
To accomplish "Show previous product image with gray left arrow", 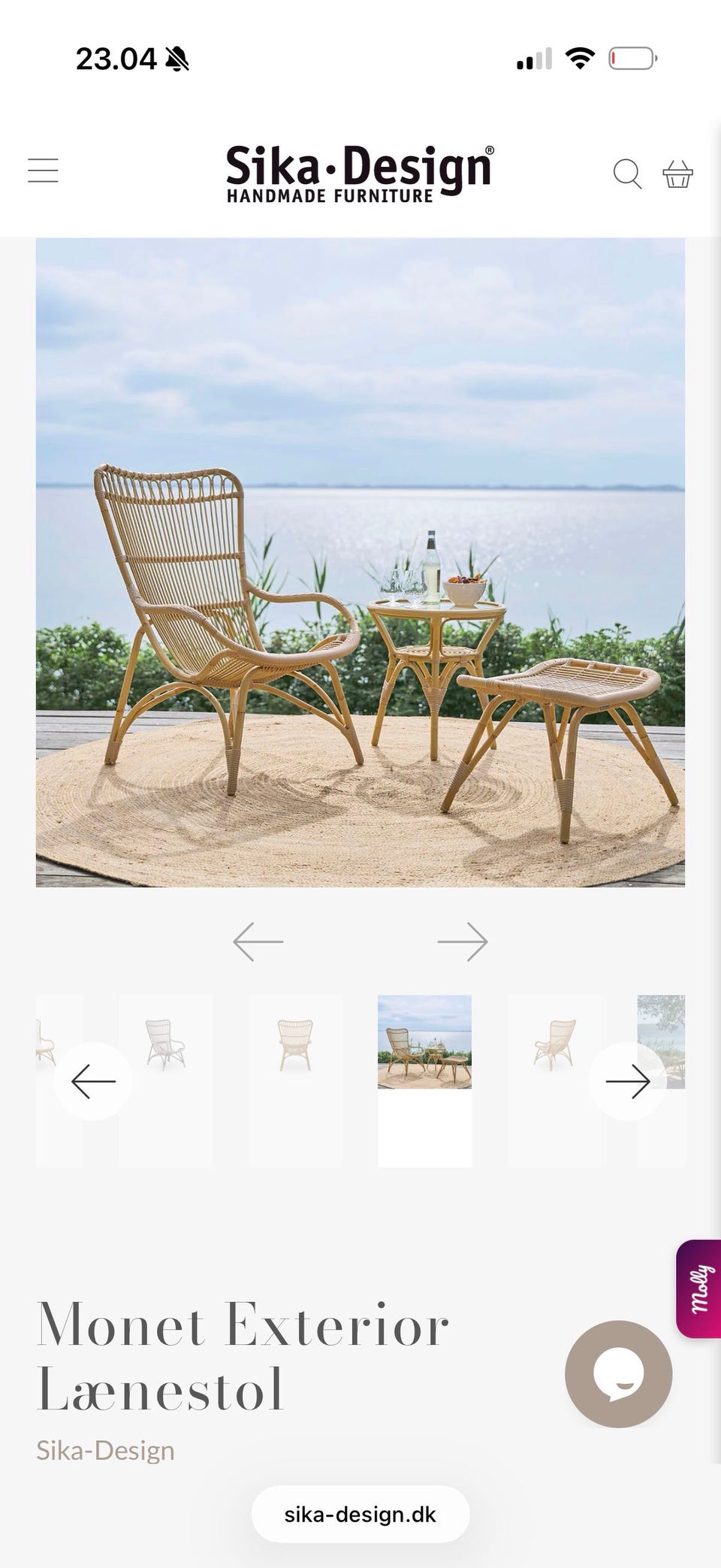I will (x=258, y=941).
